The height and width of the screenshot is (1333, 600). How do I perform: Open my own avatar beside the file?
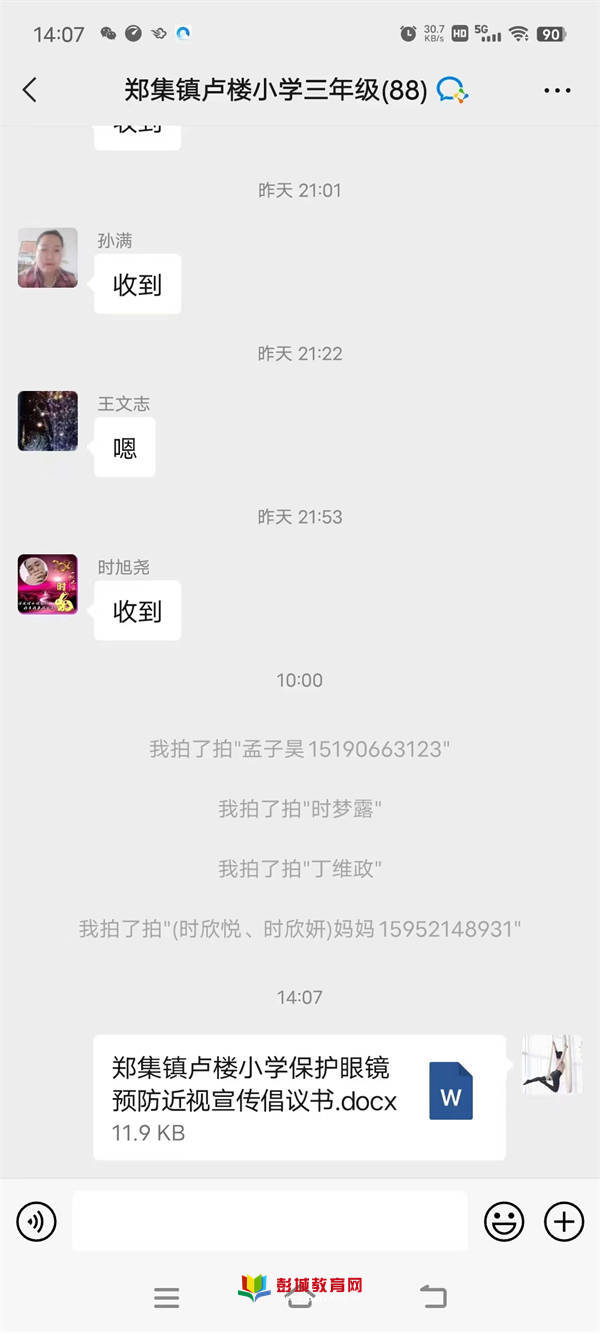(551, 1065)
